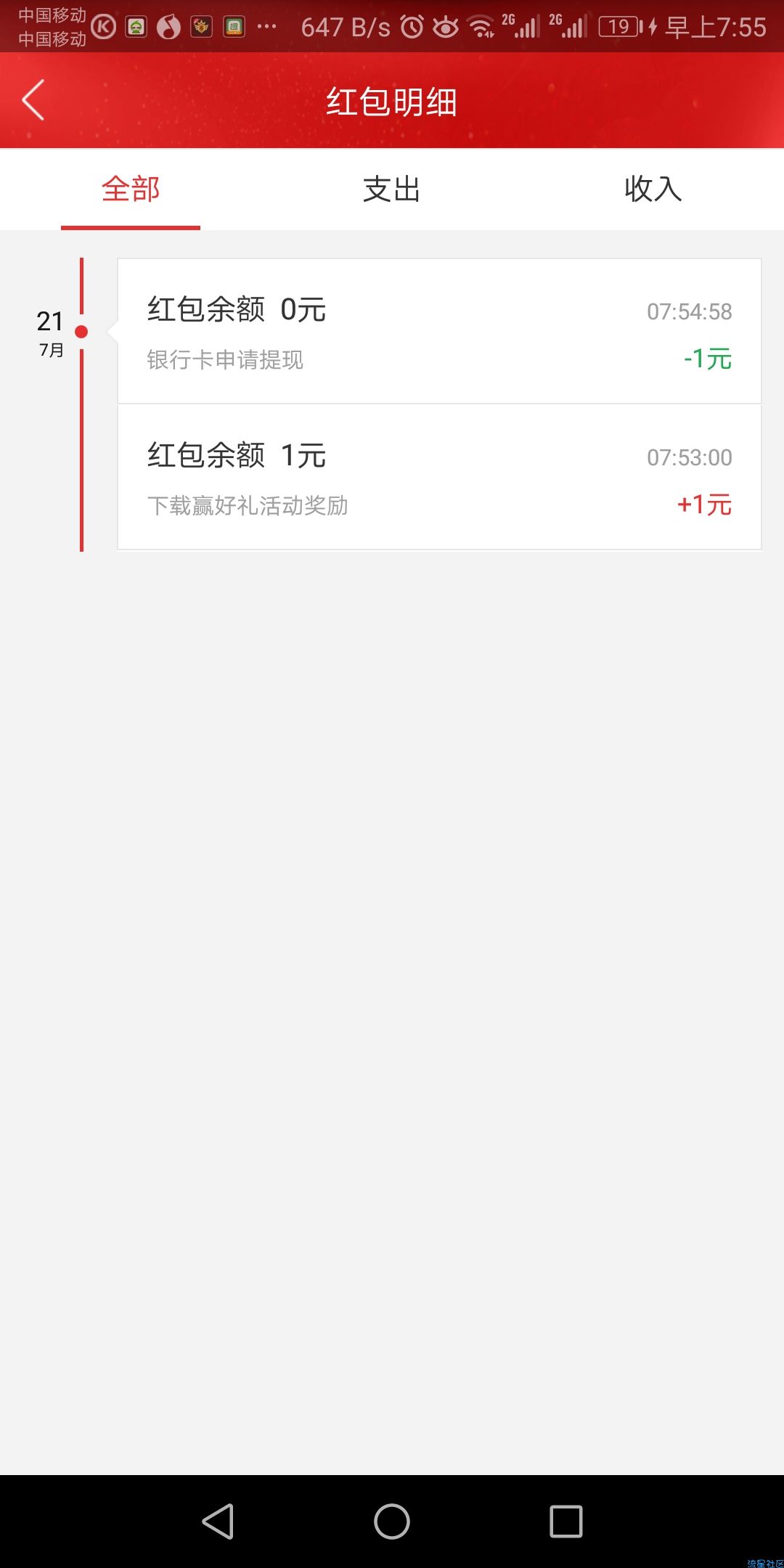Screen dimensions: 784x1568
Task: Select the 全部 tab
Action: point(131,189)
